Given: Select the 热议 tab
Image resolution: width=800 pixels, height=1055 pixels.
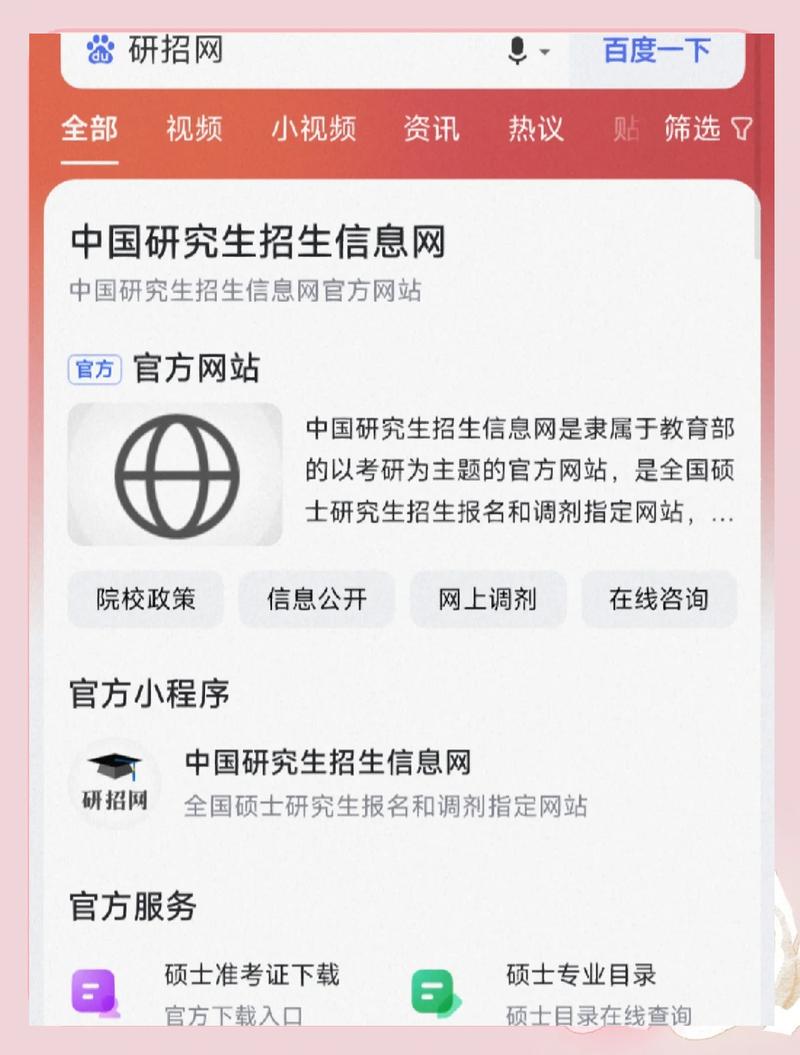Looking at the screenshot, I should tap(534, 129).
